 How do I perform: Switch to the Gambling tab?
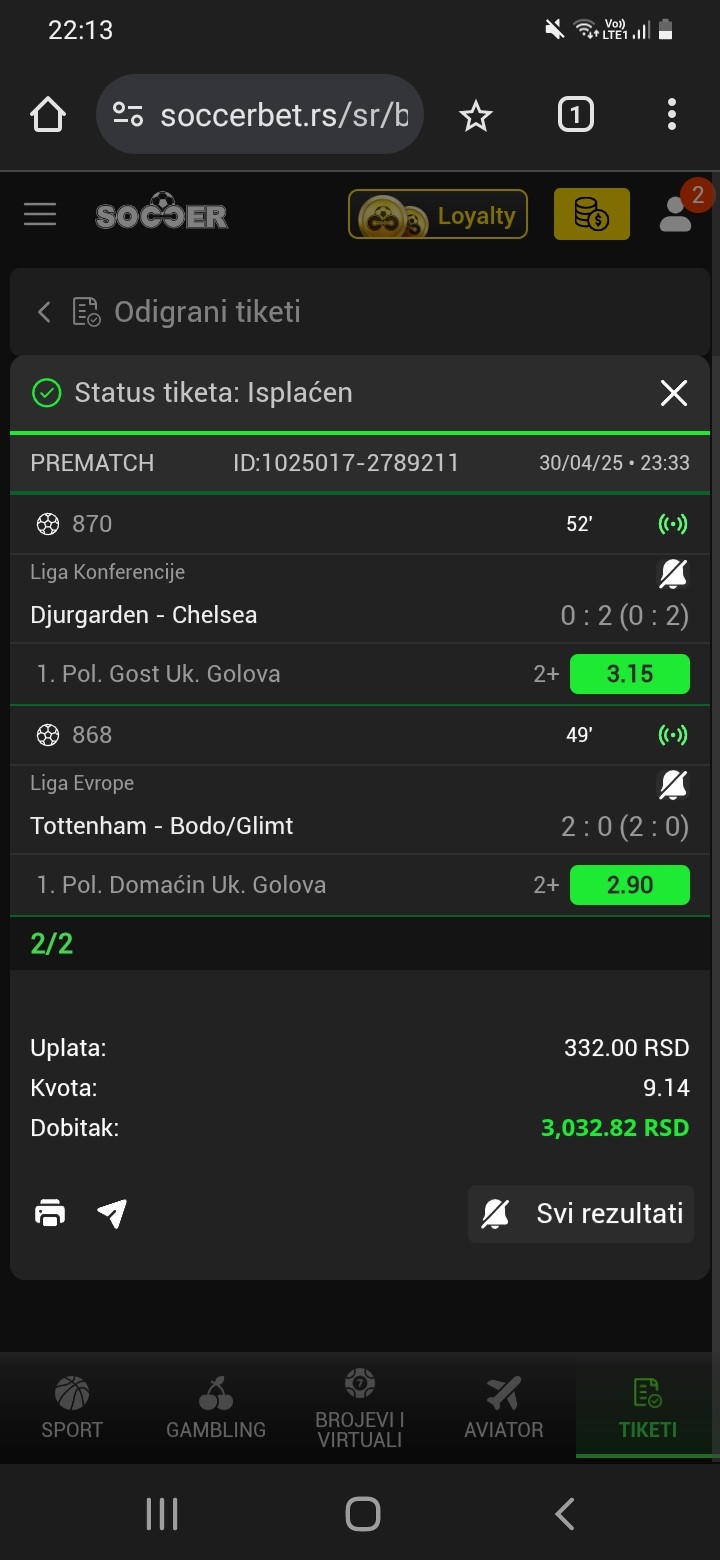tap(216, 1408)
